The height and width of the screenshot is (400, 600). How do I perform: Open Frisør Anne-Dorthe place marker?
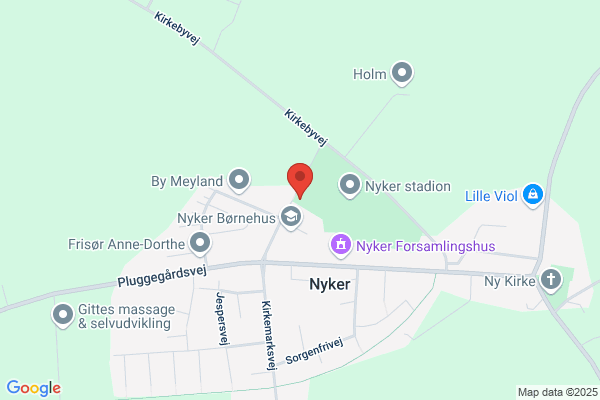pyautogui.click(x=200, y=243)
